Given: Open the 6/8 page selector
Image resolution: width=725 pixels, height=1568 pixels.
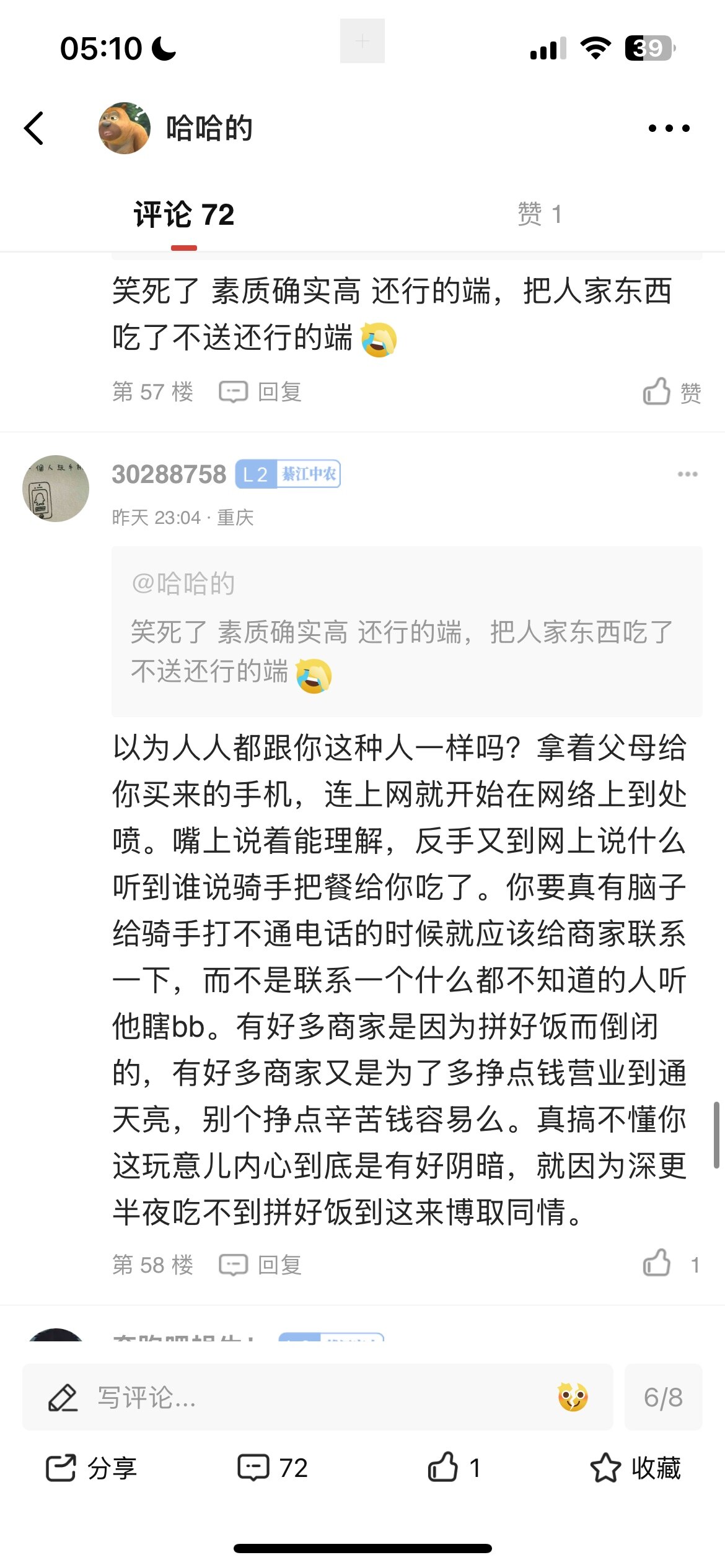Looking at the screenshot, I should click(x=663, y=1398).
